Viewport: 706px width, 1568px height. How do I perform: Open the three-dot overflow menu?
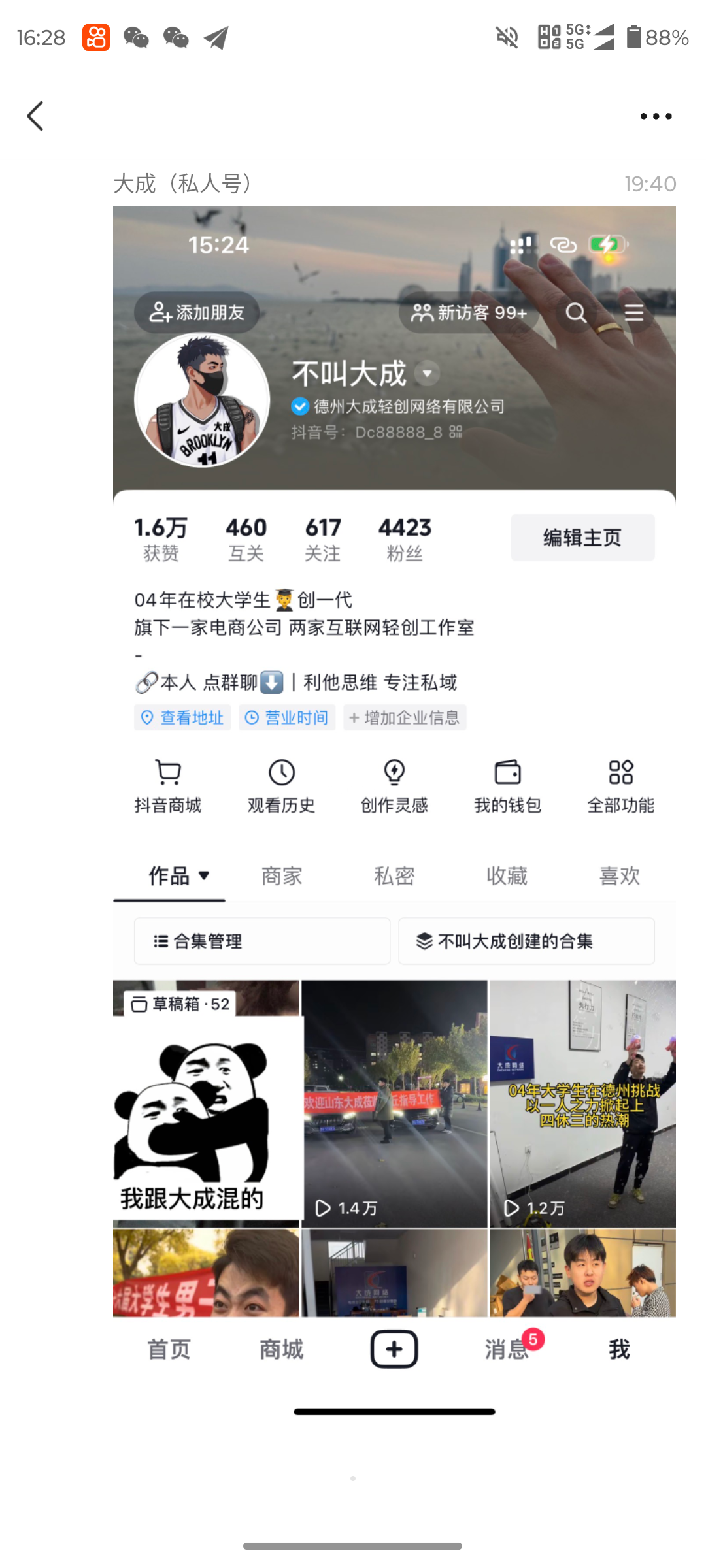coord(656,116)
